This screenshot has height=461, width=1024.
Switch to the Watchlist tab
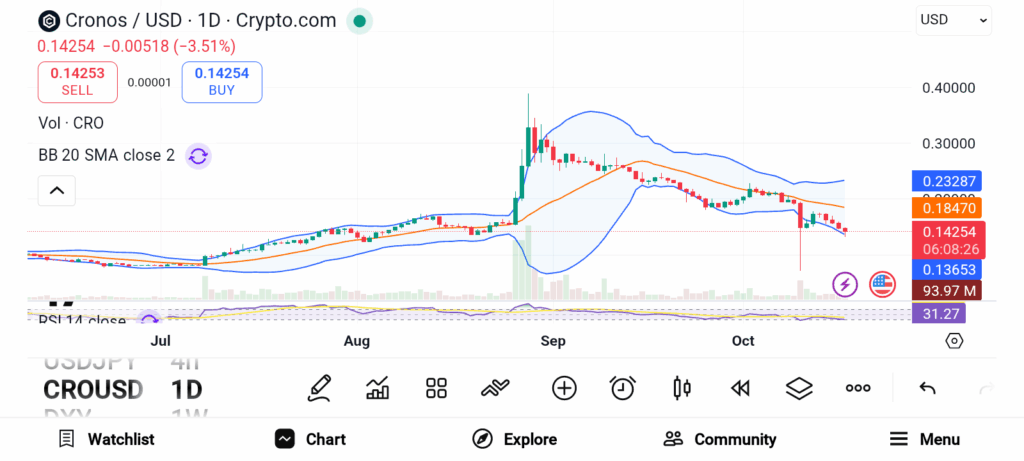[x=106, y=439]
